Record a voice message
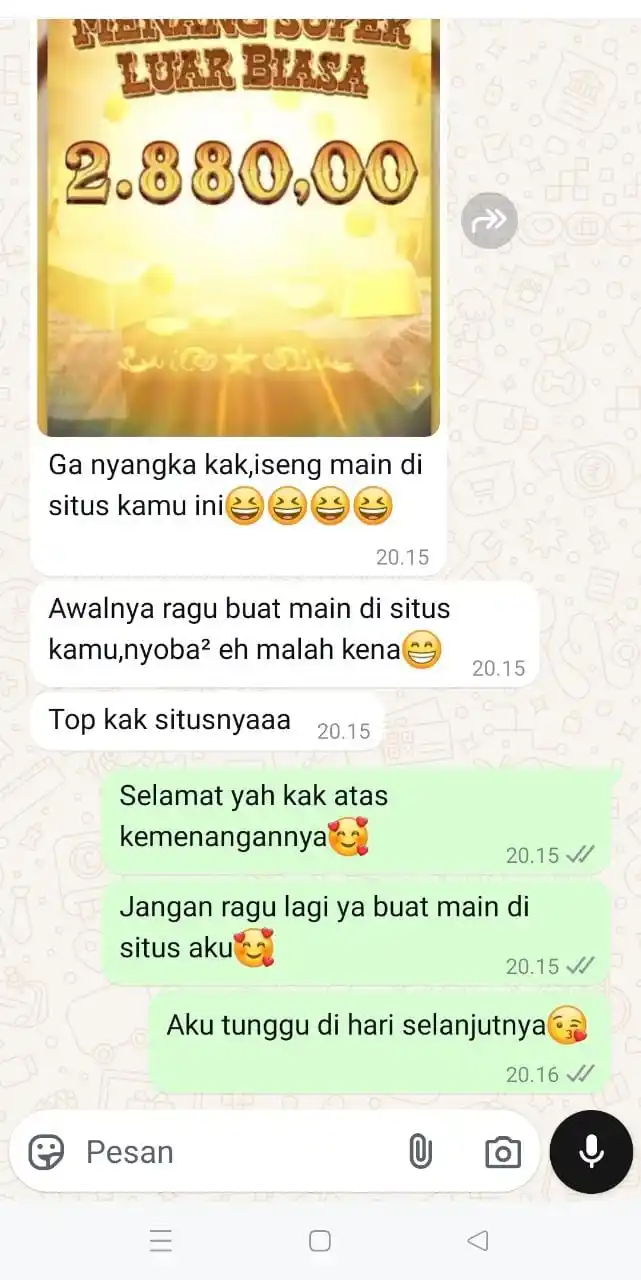641x1280 pixels. tap(591, 1152)
